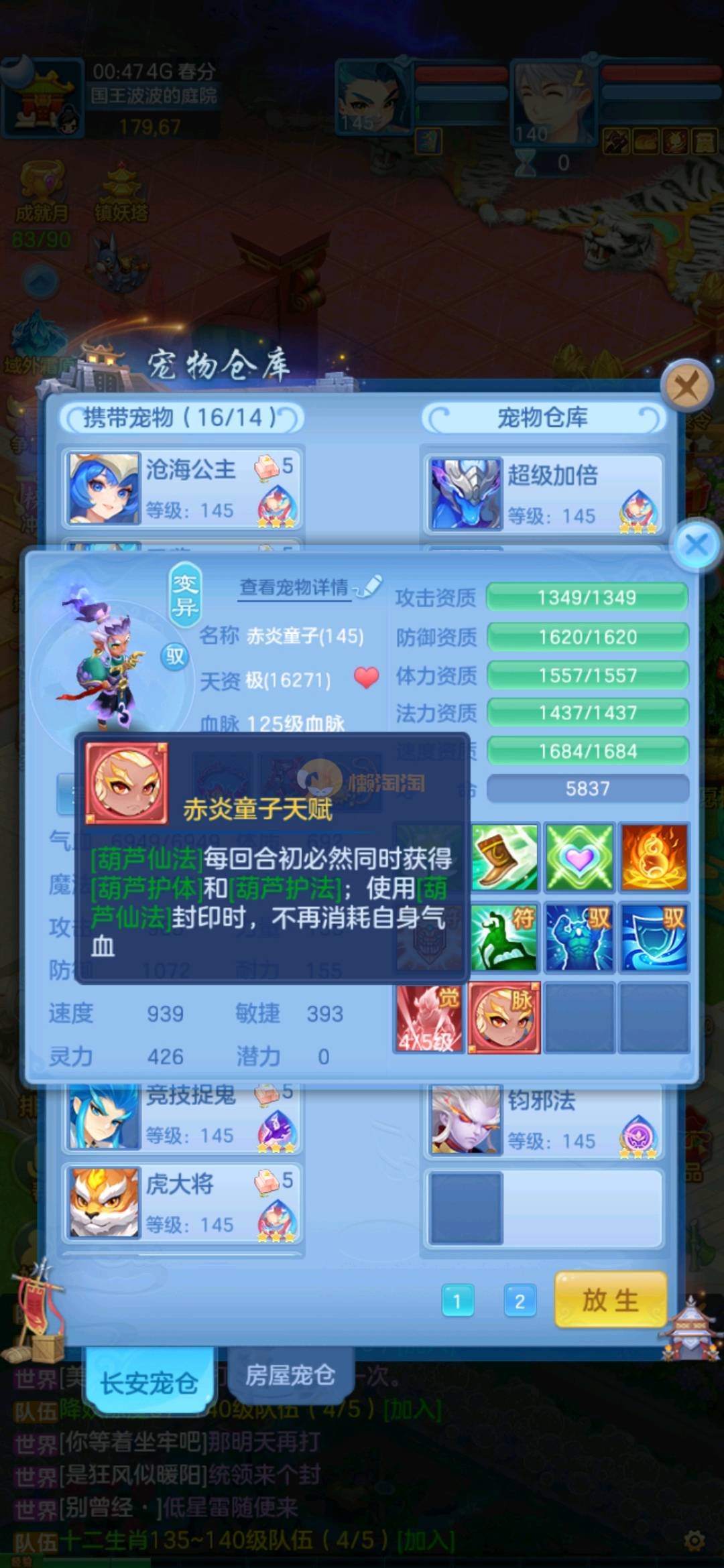This screenshot has height=1568, width=724.
Task: Tap the 放生 release button
Action: point(610,1299)
